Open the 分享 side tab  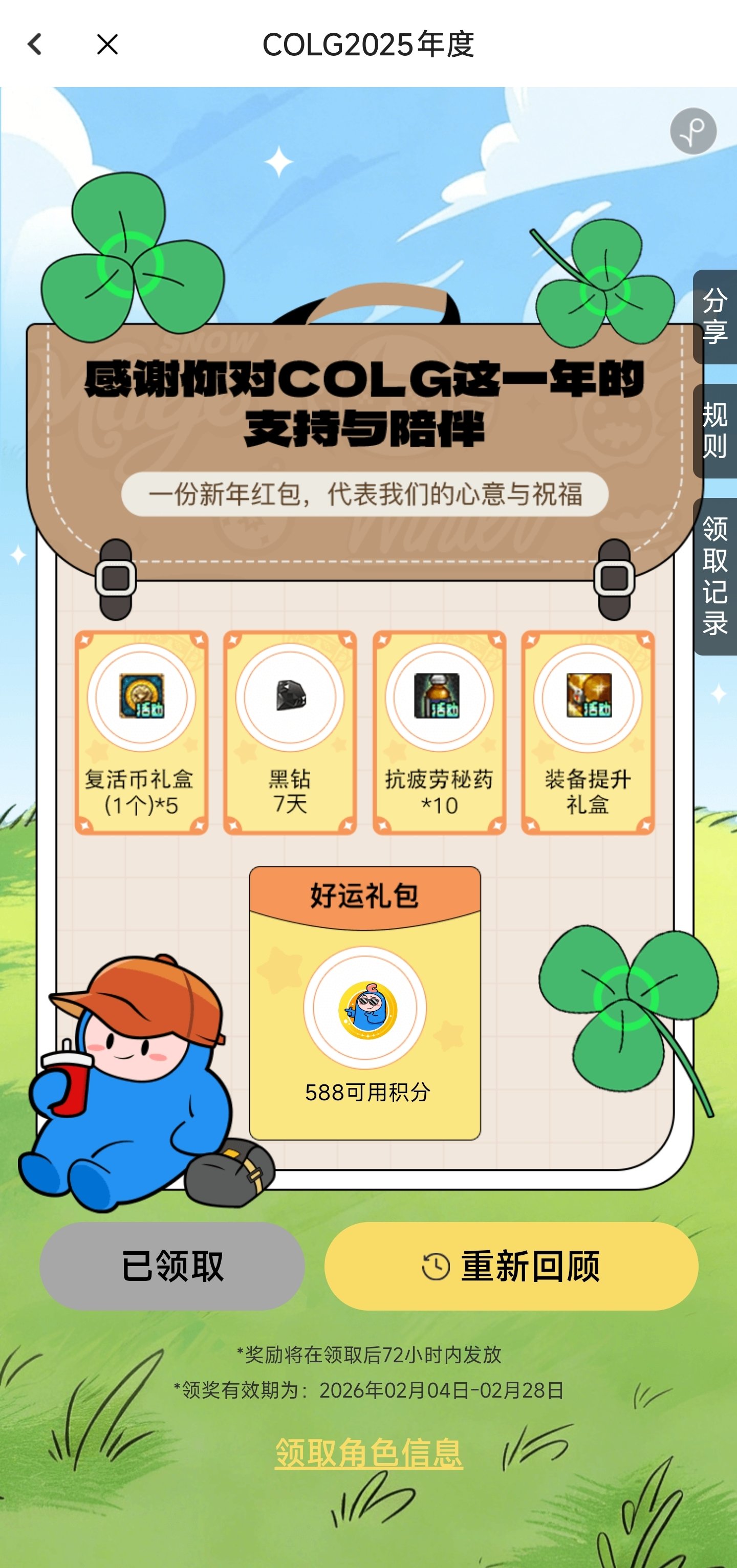pyautogui.click(x=714, y=317)
